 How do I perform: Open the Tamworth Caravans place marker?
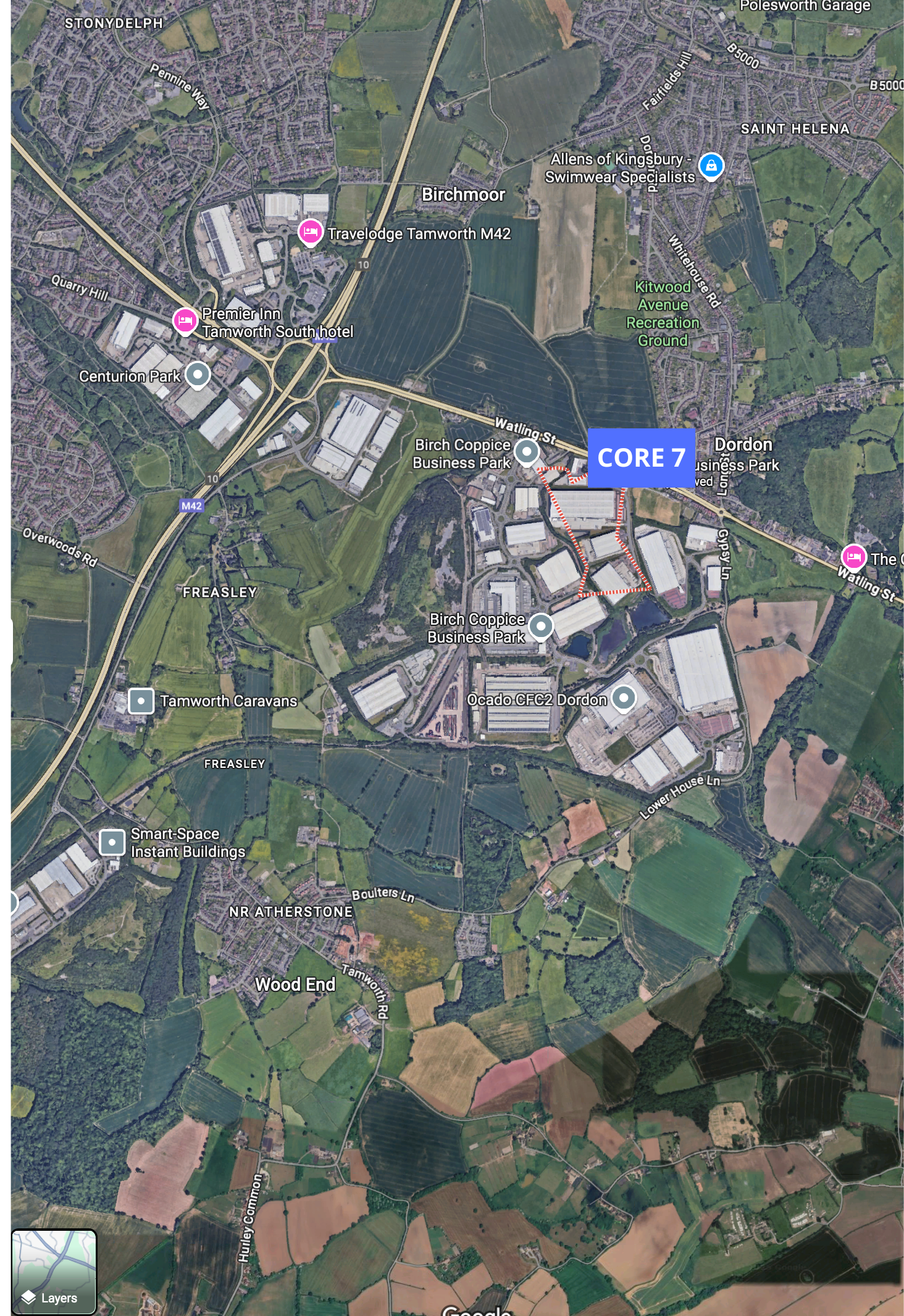(141, 701)
